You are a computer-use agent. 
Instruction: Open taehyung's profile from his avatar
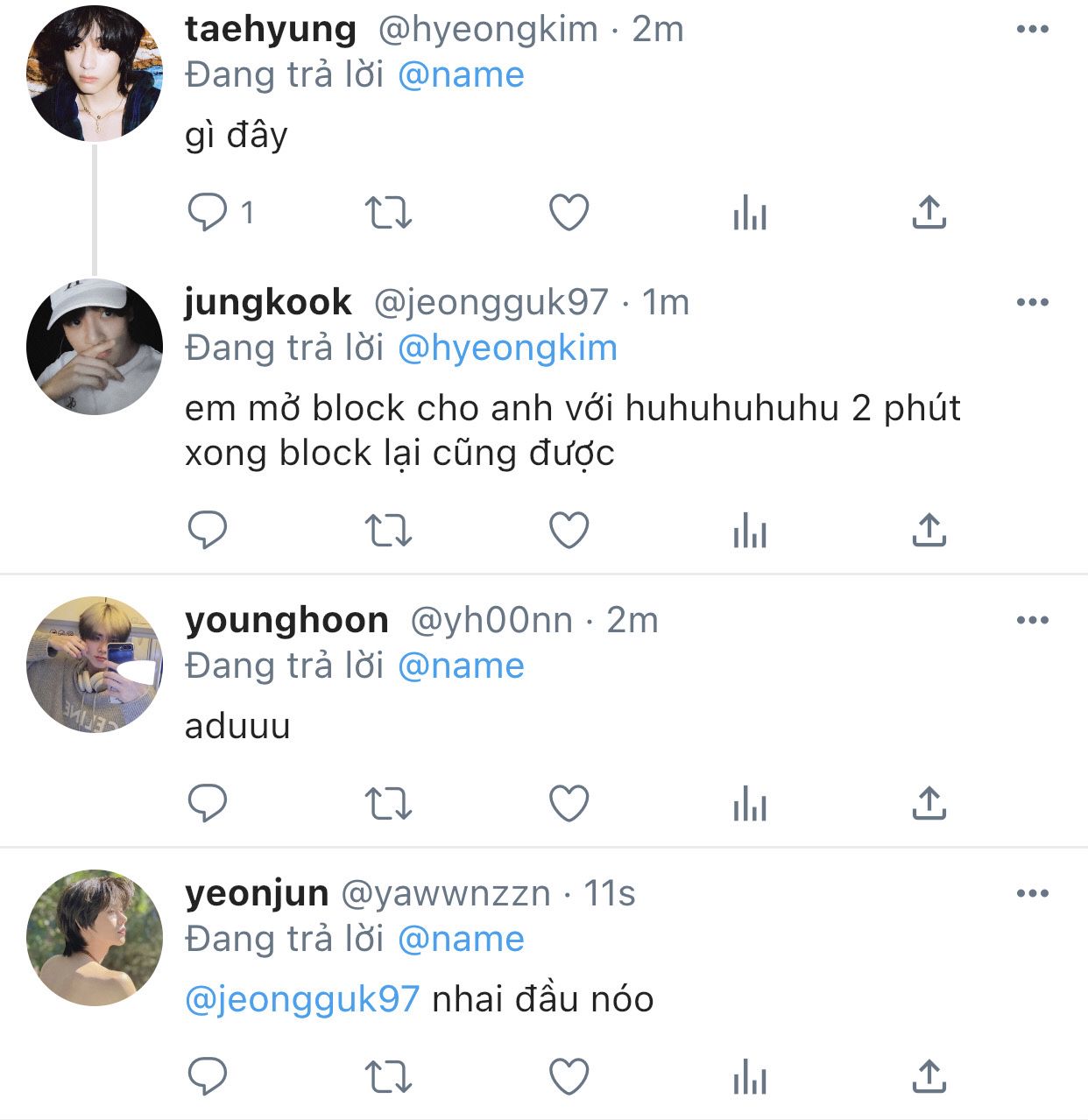(95, 74)
